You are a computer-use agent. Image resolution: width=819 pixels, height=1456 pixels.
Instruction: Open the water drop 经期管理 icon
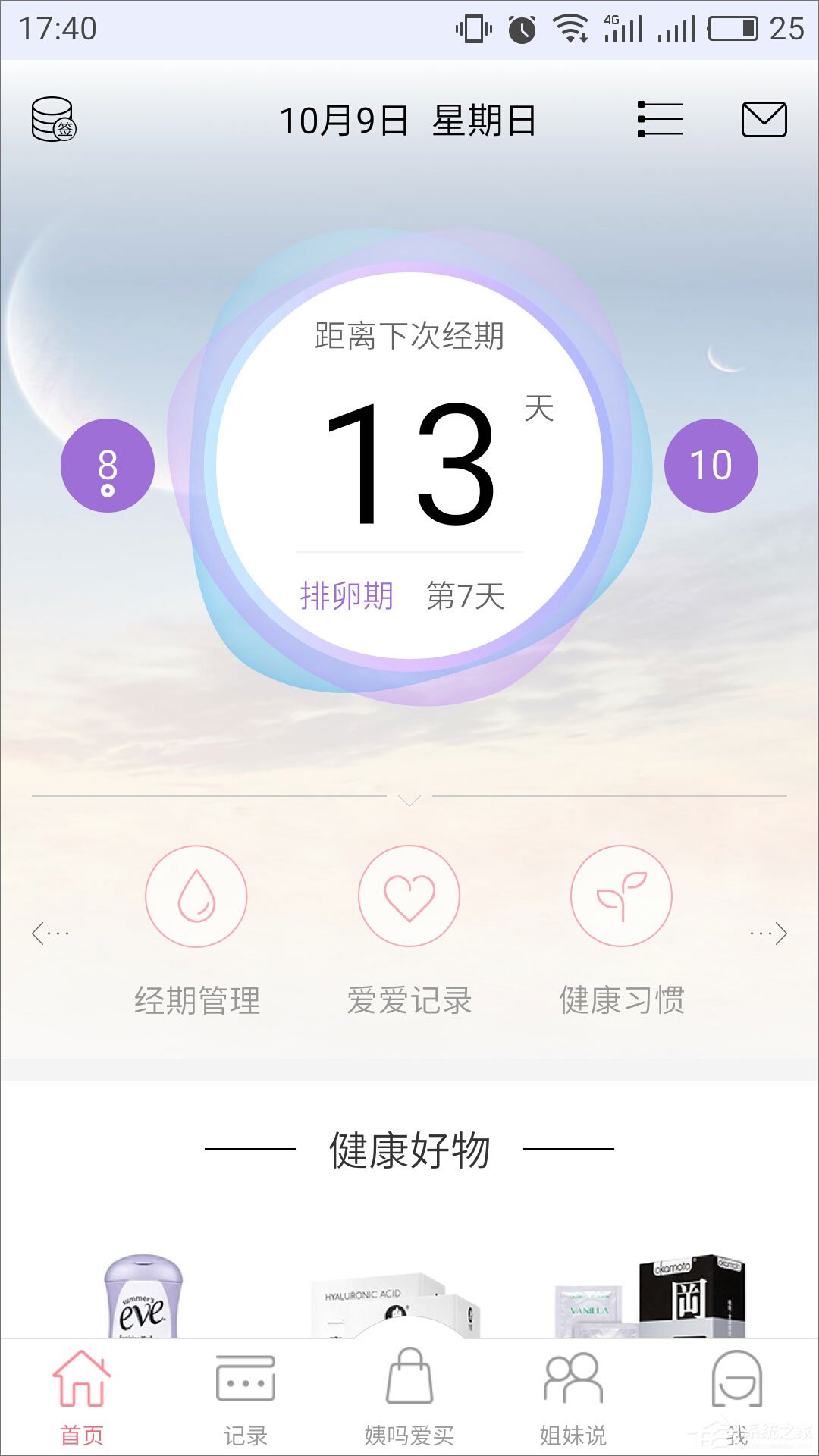tap(196, 896)
